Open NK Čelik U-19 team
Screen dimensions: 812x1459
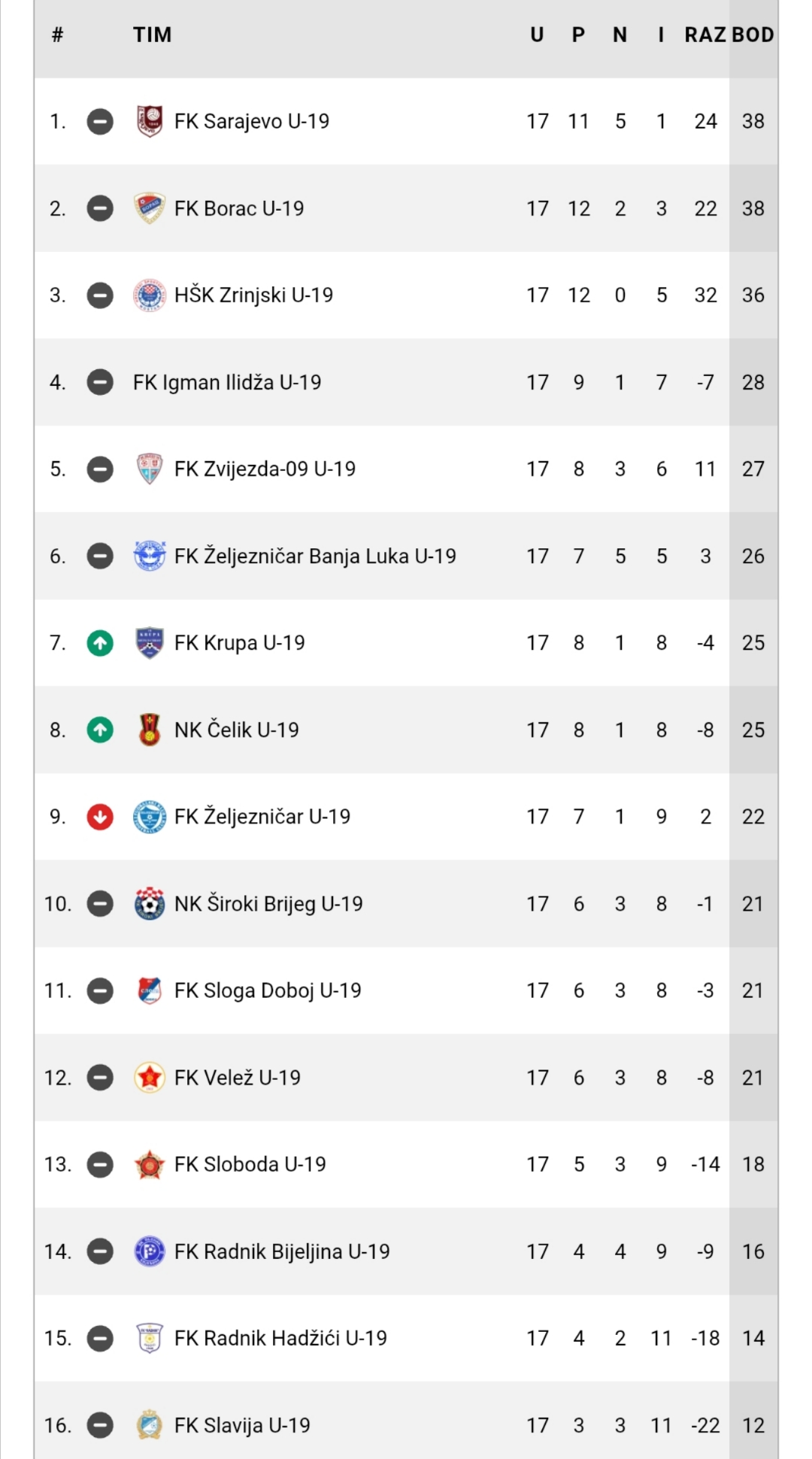coord(406,729)
